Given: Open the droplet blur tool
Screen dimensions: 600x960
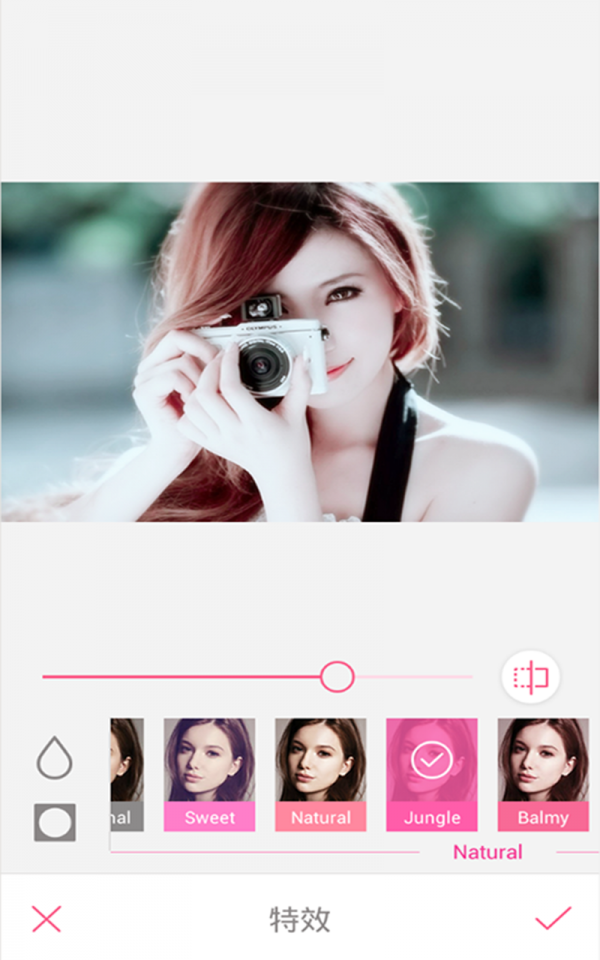Looking at the screenshot, I should (x=55, y=759).
